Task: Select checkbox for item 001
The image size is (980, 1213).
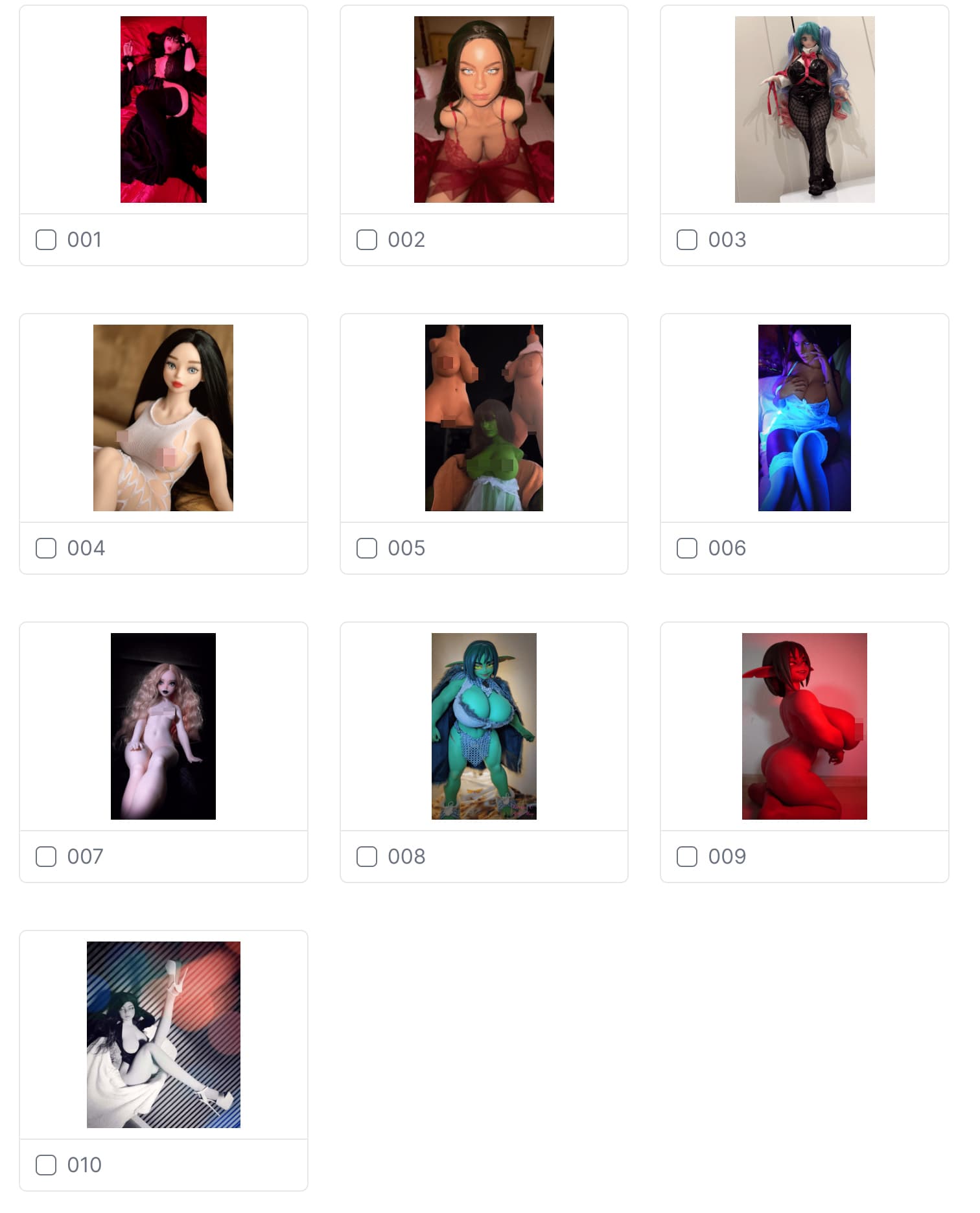Action: click(46, 240)
